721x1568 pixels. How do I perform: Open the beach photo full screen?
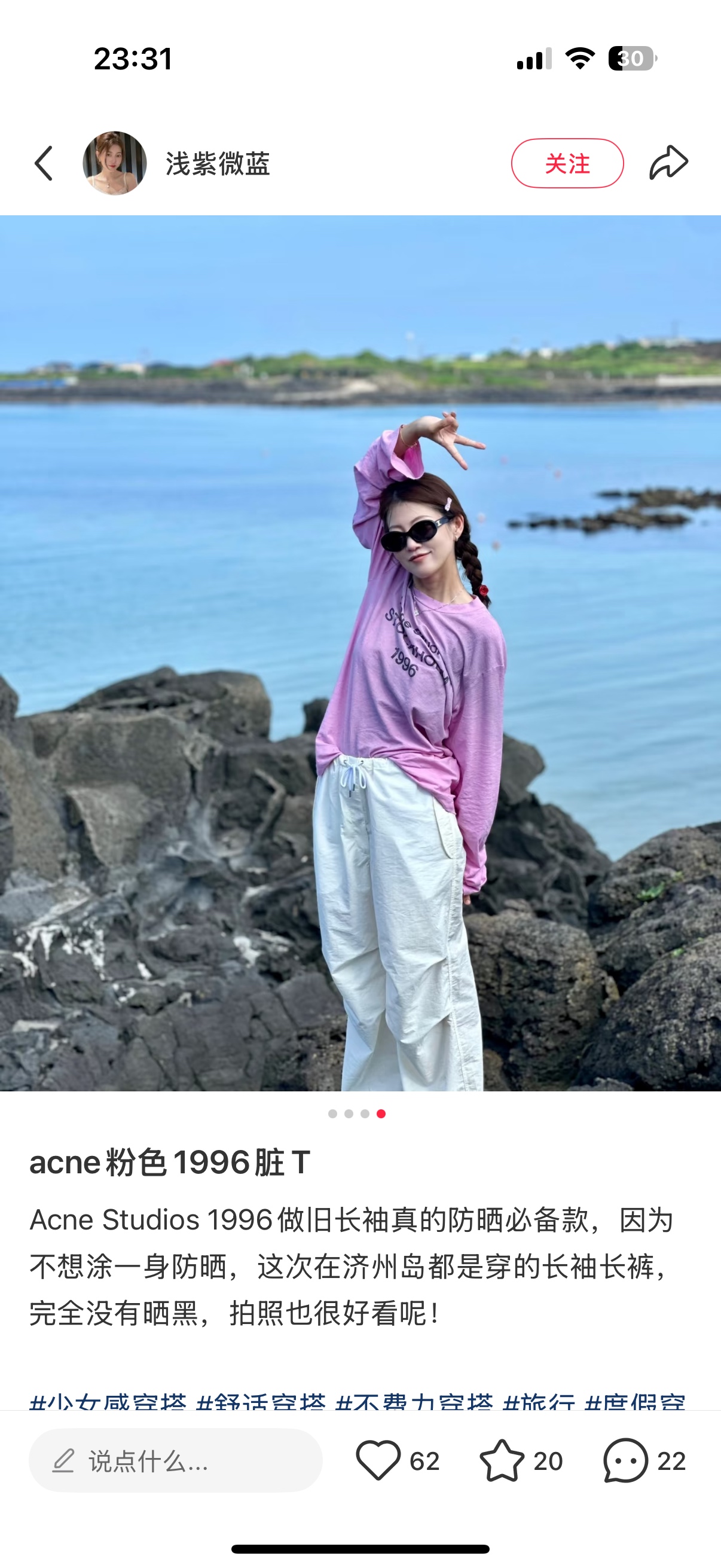[360, 652]
